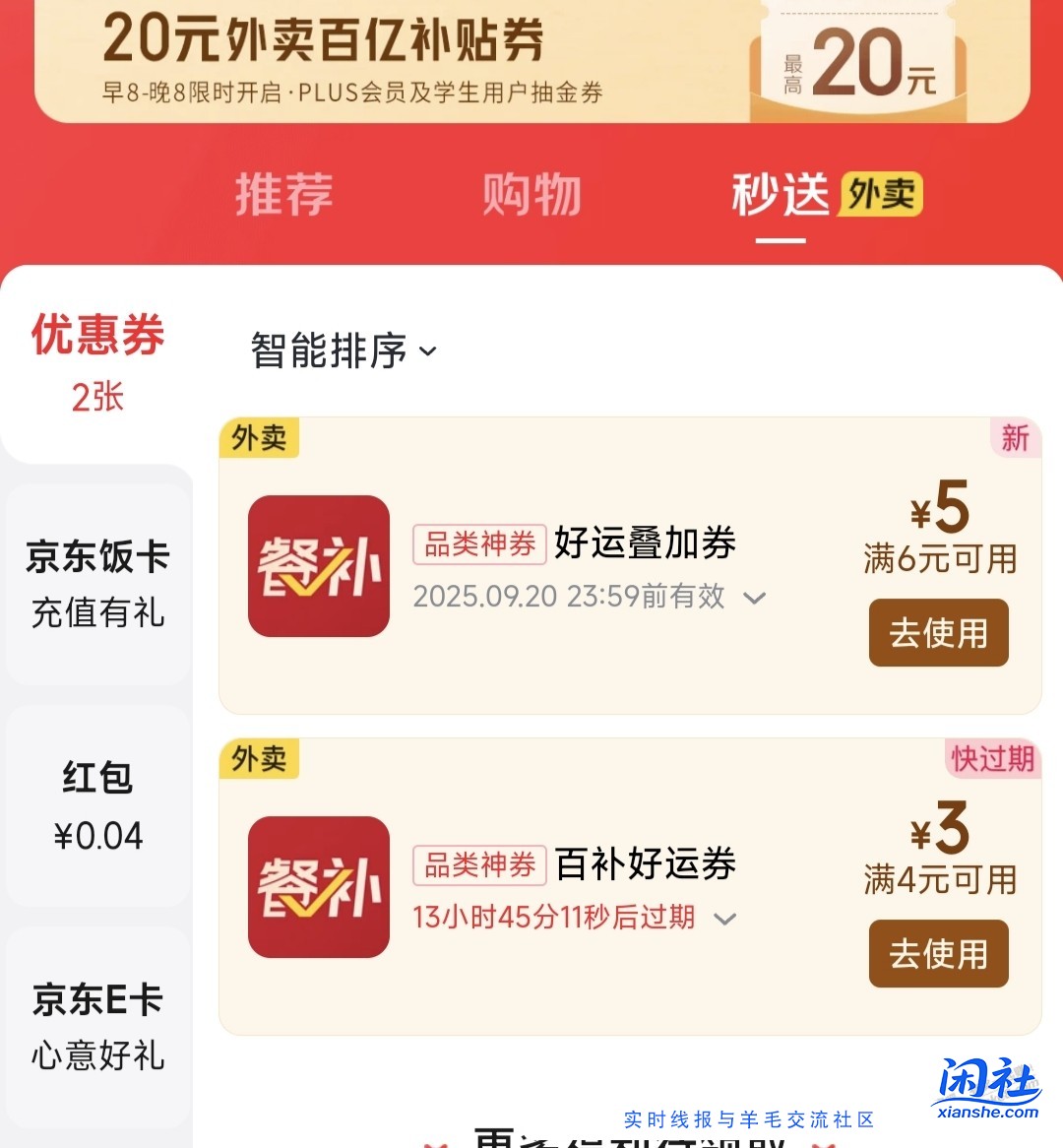
Task: Click 去使用 on the ¥3 coupon
Action: [x=938, y=953]
